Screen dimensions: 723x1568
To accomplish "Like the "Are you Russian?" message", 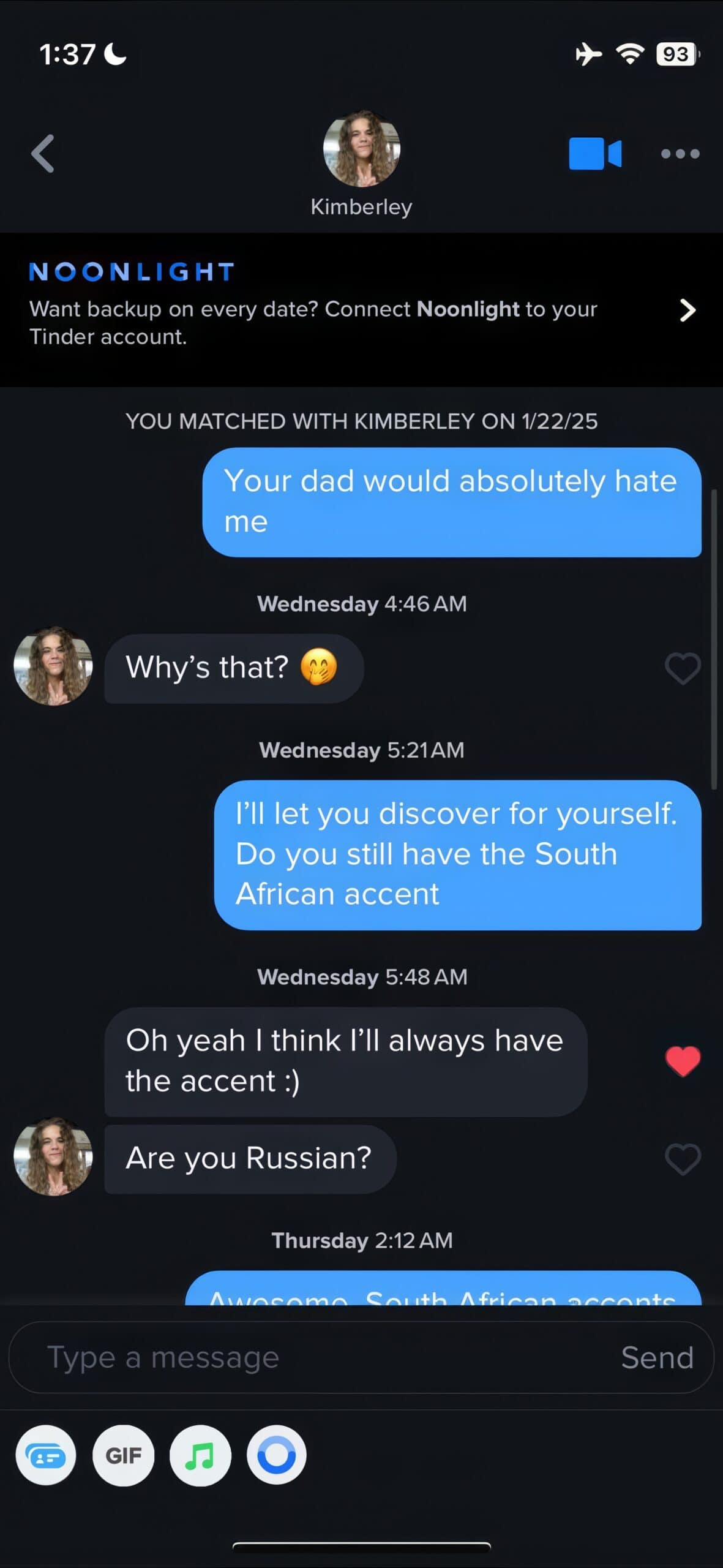I will [683, 1159].
